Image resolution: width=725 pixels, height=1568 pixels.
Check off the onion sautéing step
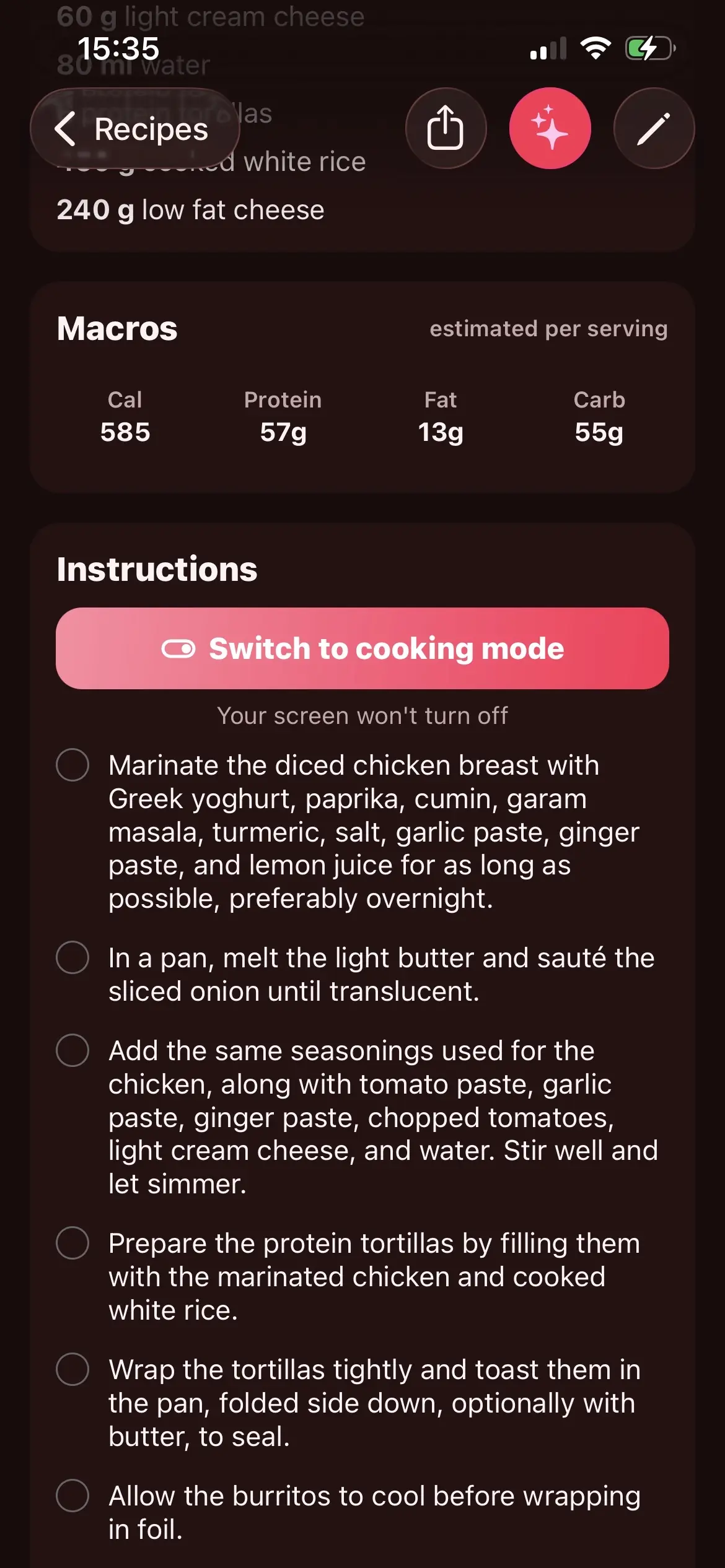(x=73, y=957)
